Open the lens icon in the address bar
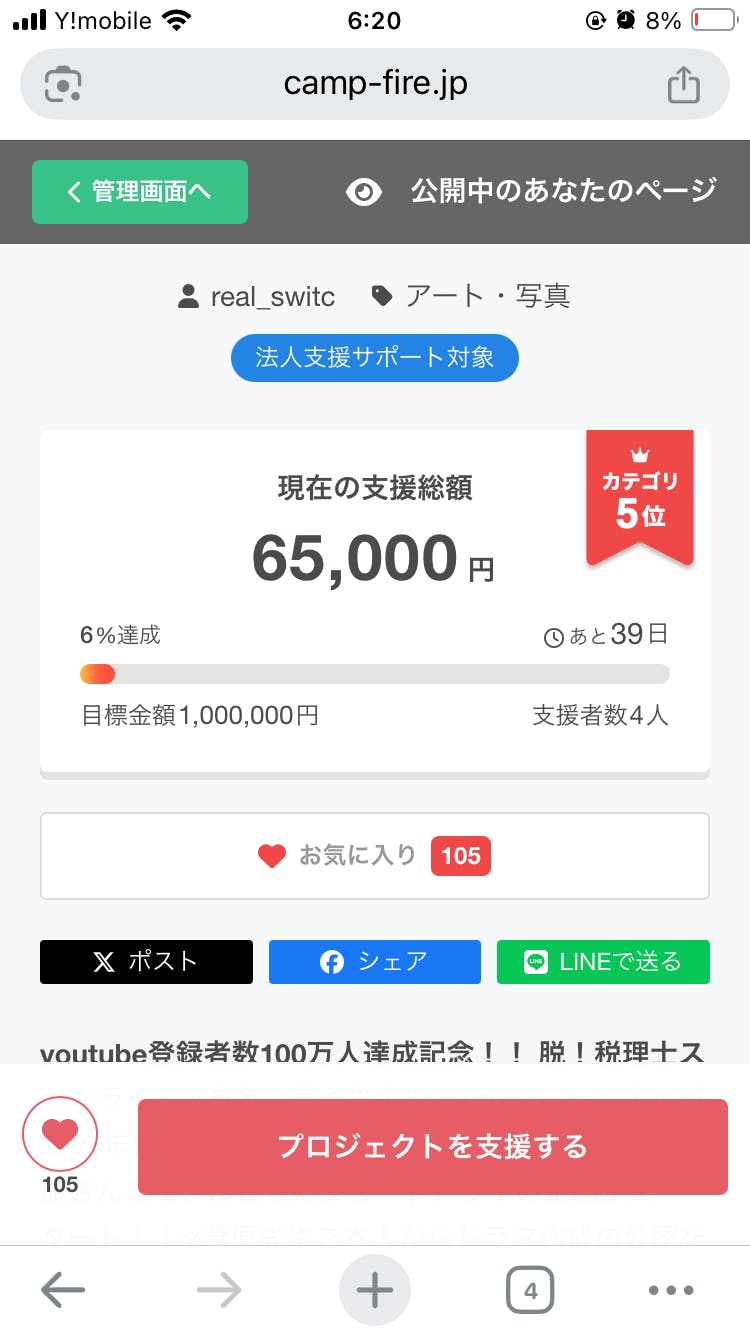 pos(63,84)
